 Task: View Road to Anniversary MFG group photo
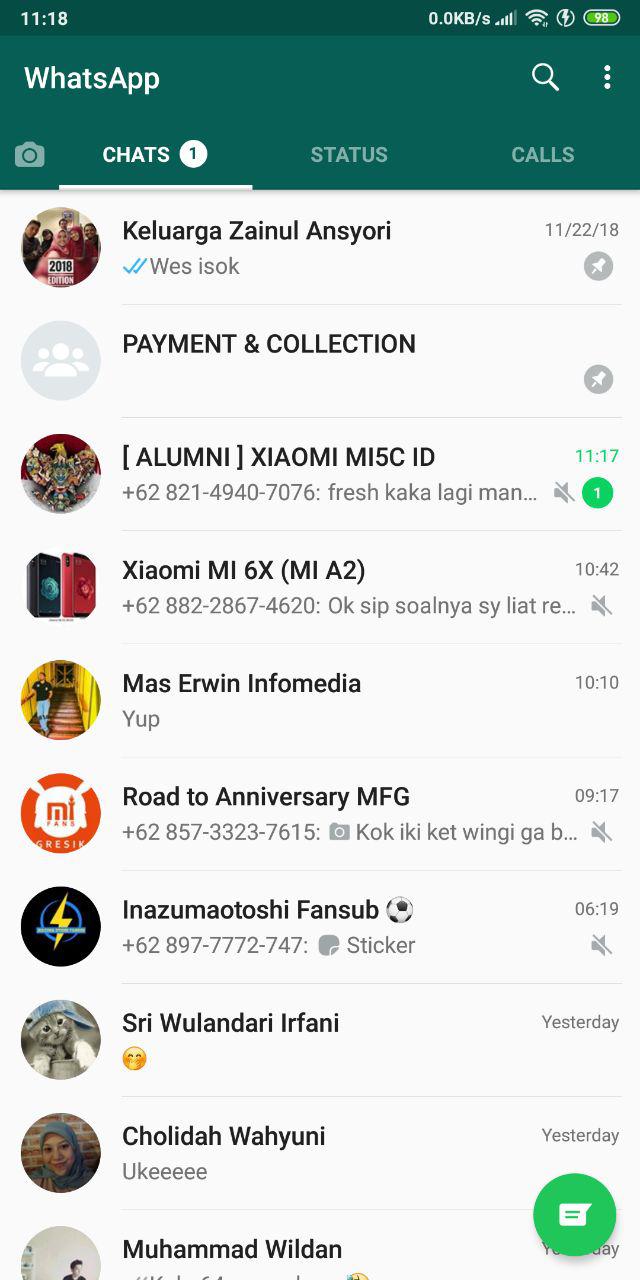[x=61, y=813]
